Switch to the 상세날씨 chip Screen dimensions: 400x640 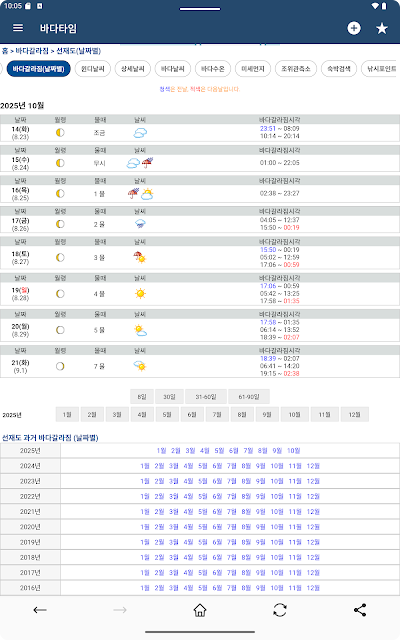click(x=133, y=69)
